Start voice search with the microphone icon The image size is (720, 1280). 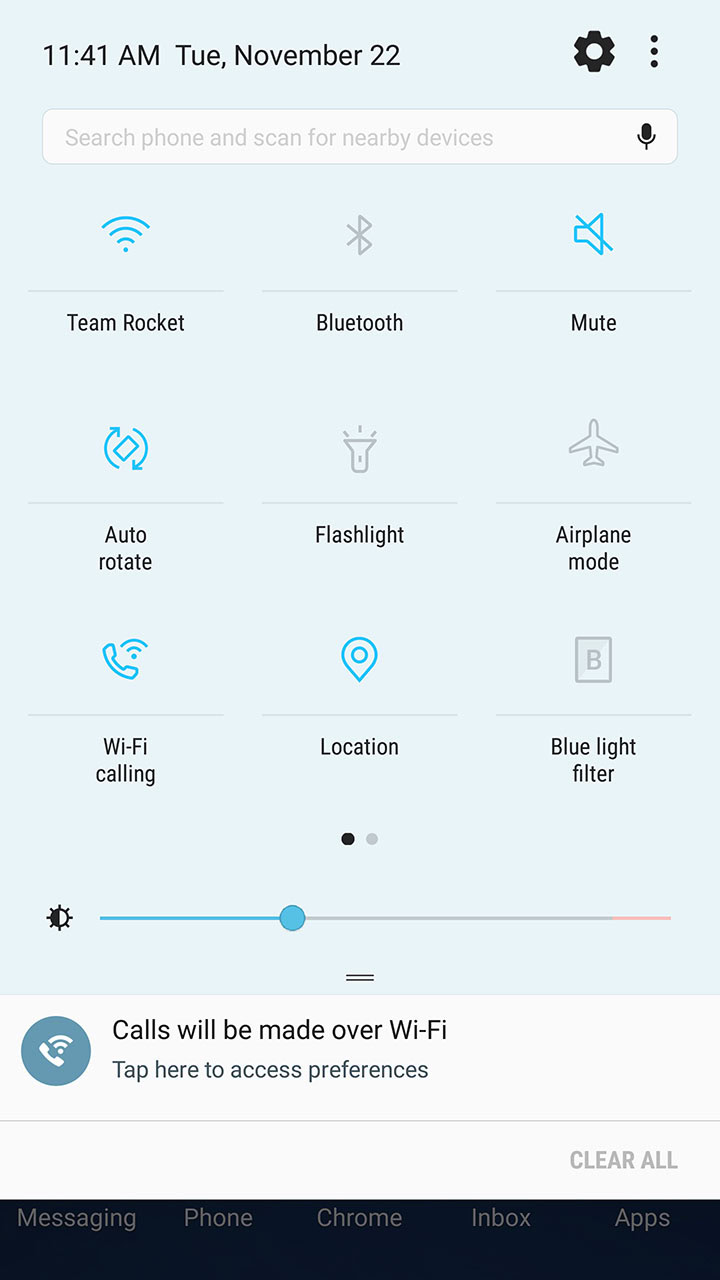click(647, 137)
